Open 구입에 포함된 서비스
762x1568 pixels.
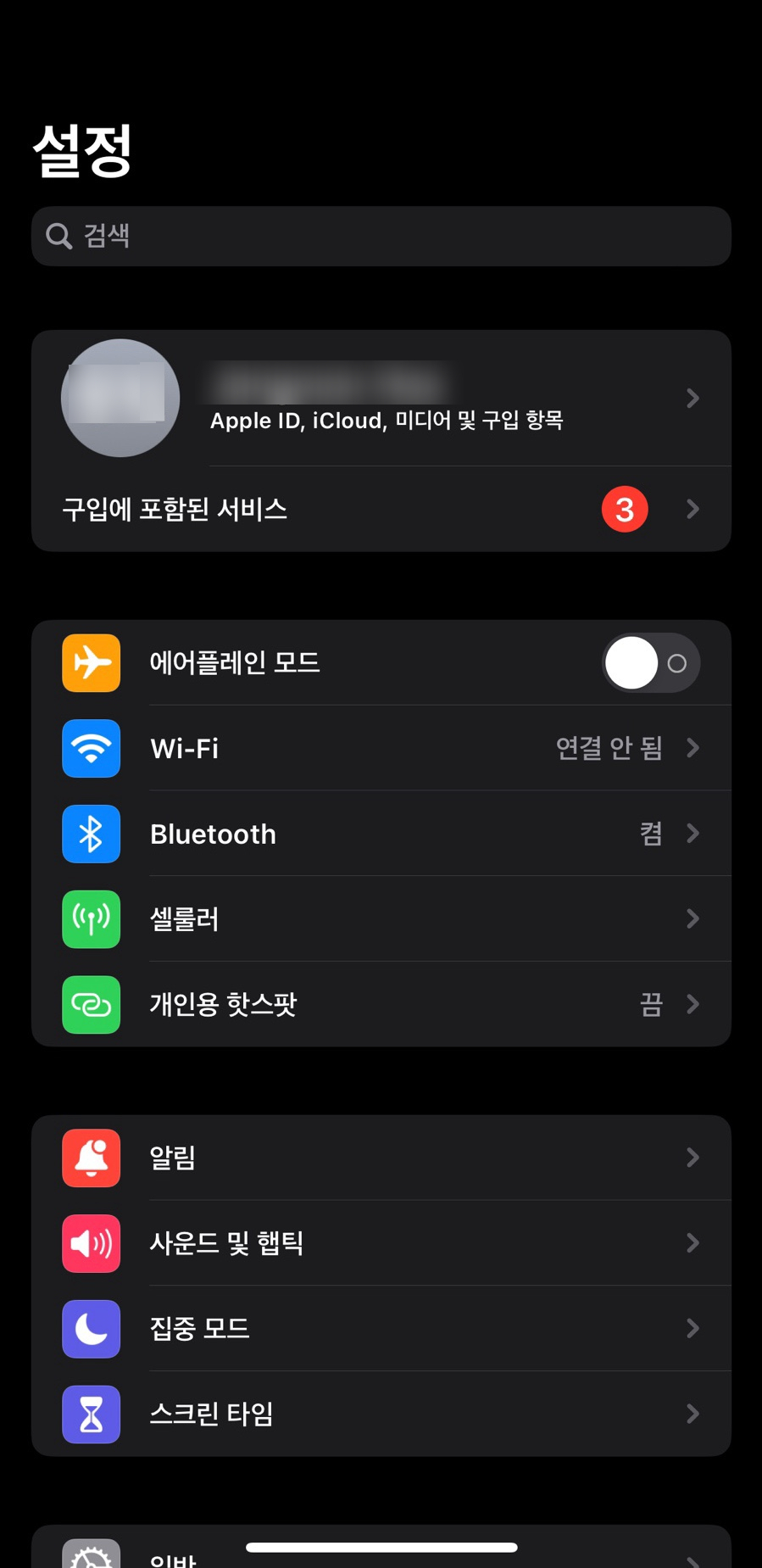point(381,509)
